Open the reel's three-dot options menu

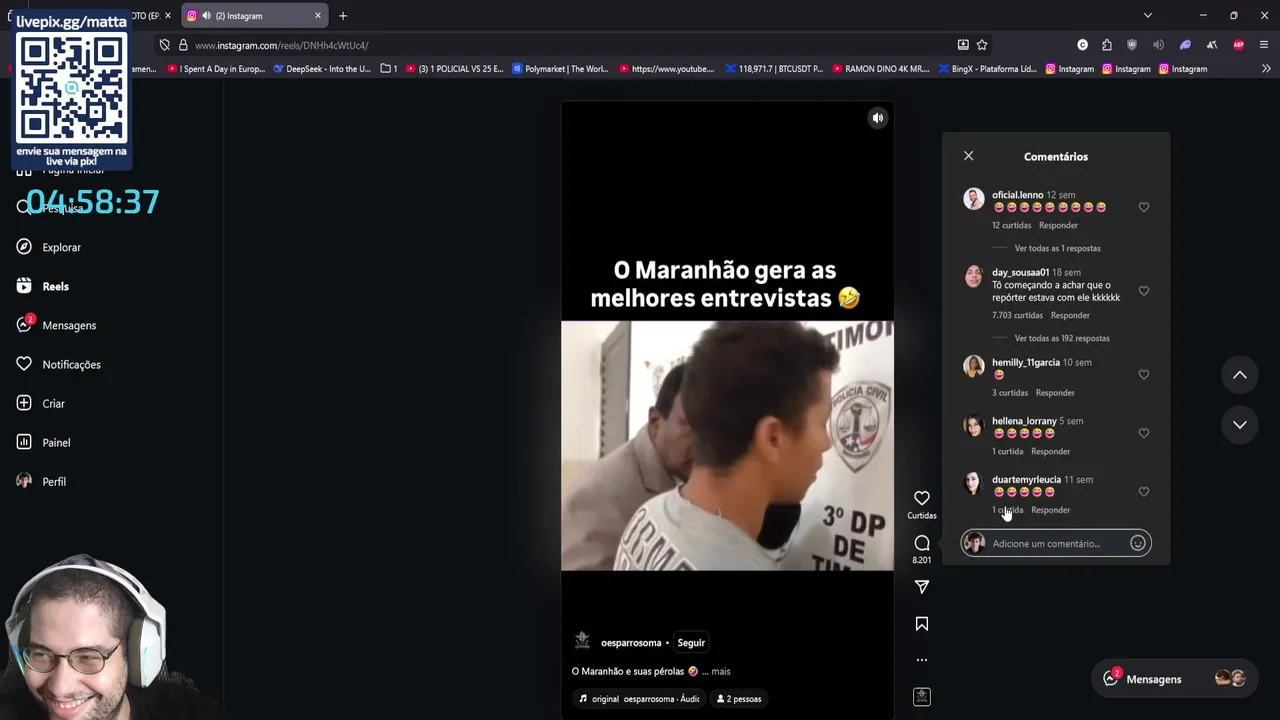(x=921, y=660)
